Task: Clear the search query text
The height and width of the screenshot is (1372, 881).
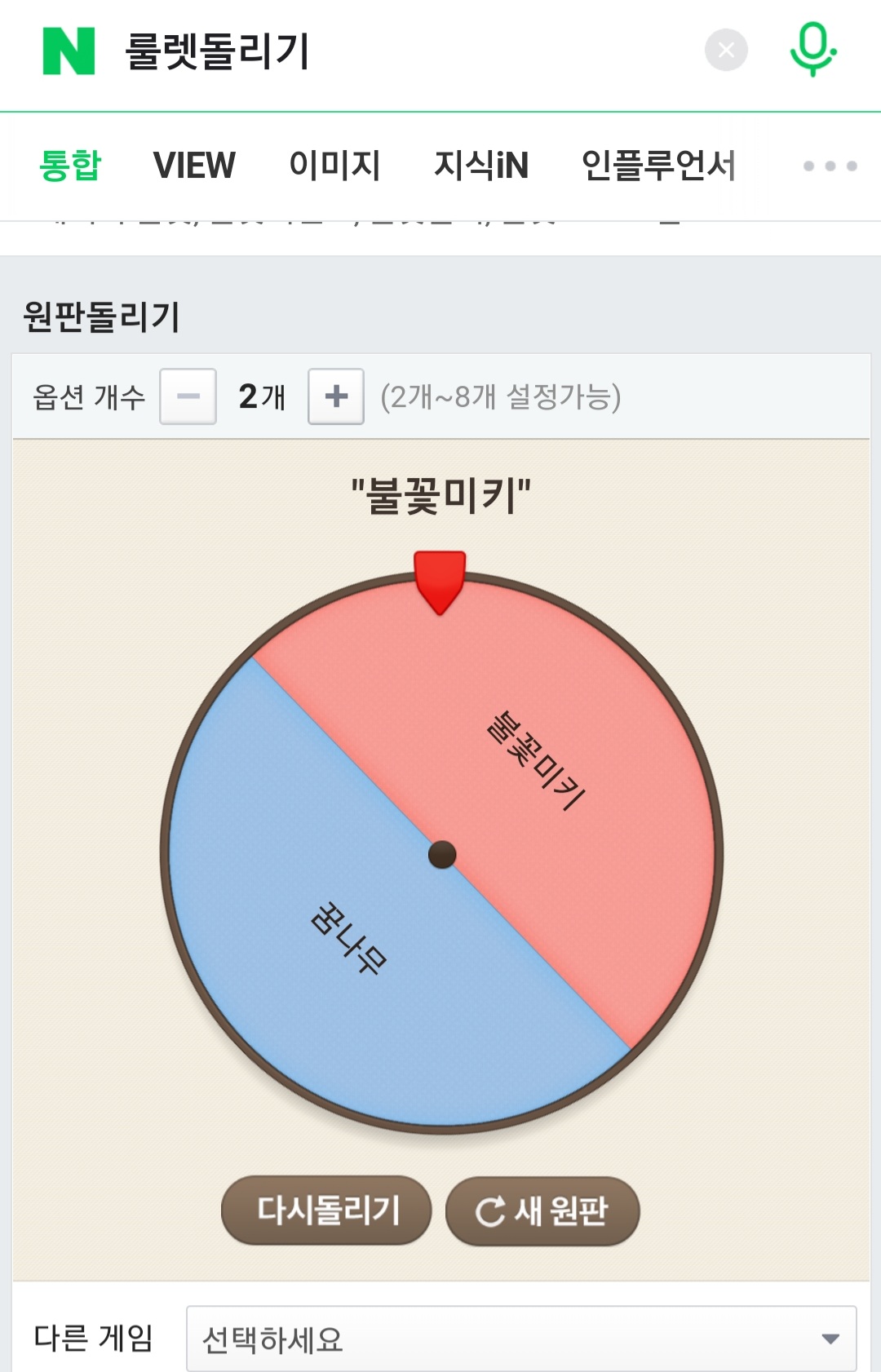Action: tap(726, 51)
